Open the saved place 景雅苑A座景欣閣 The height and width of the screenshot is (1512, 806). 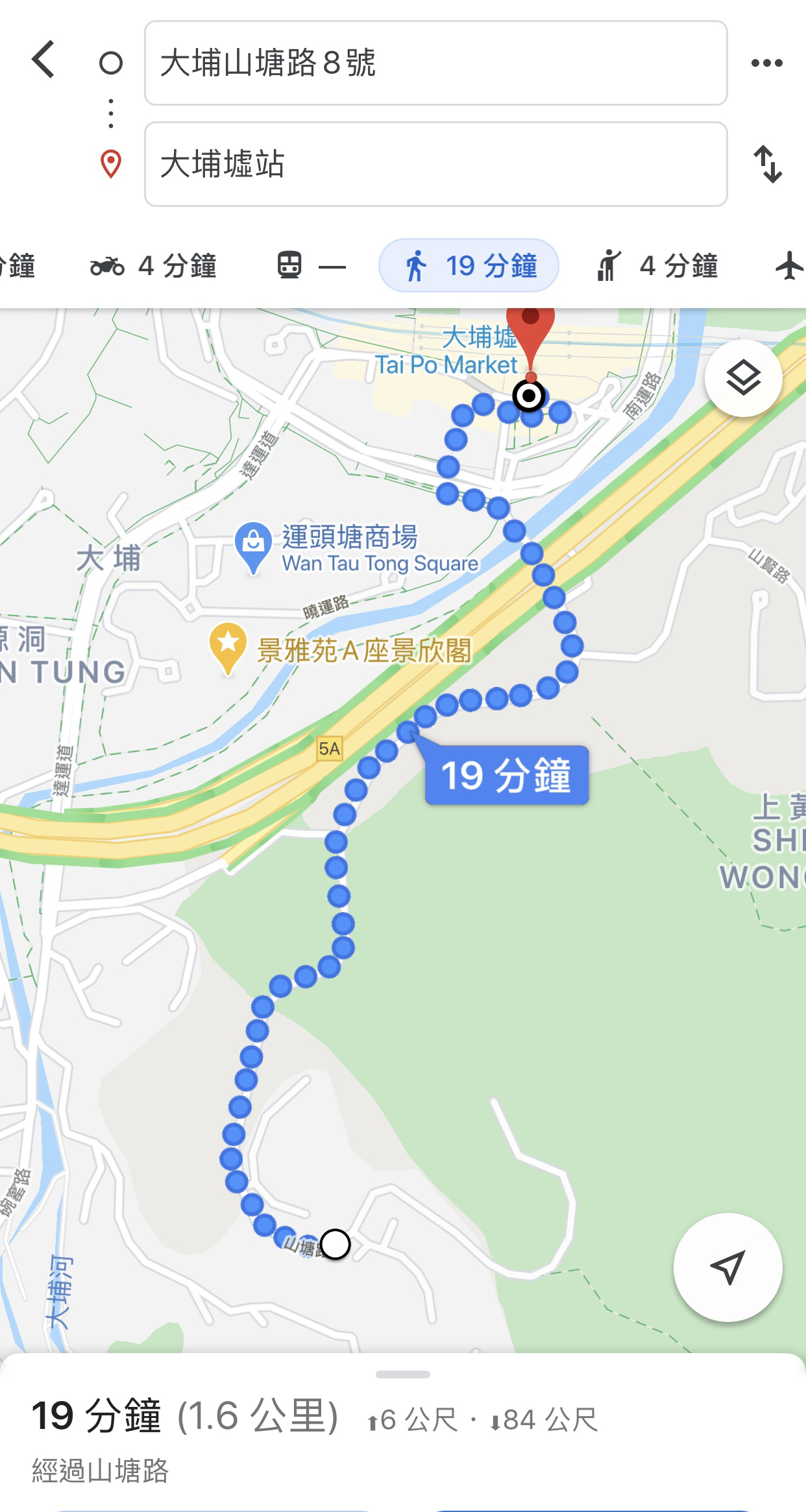pos(228,649)
